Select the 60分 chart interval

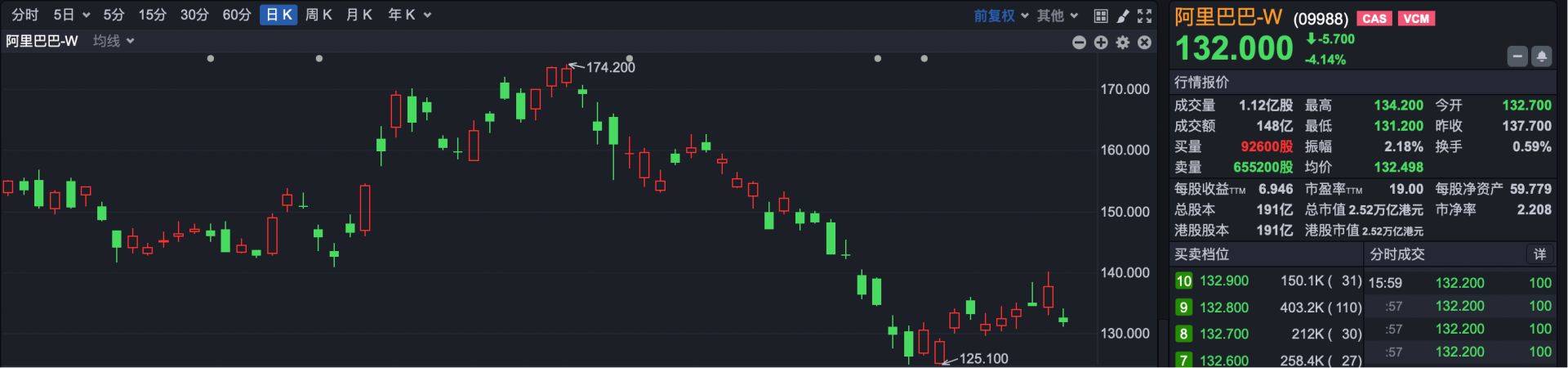pyautogui.click(x=237, y=15)
